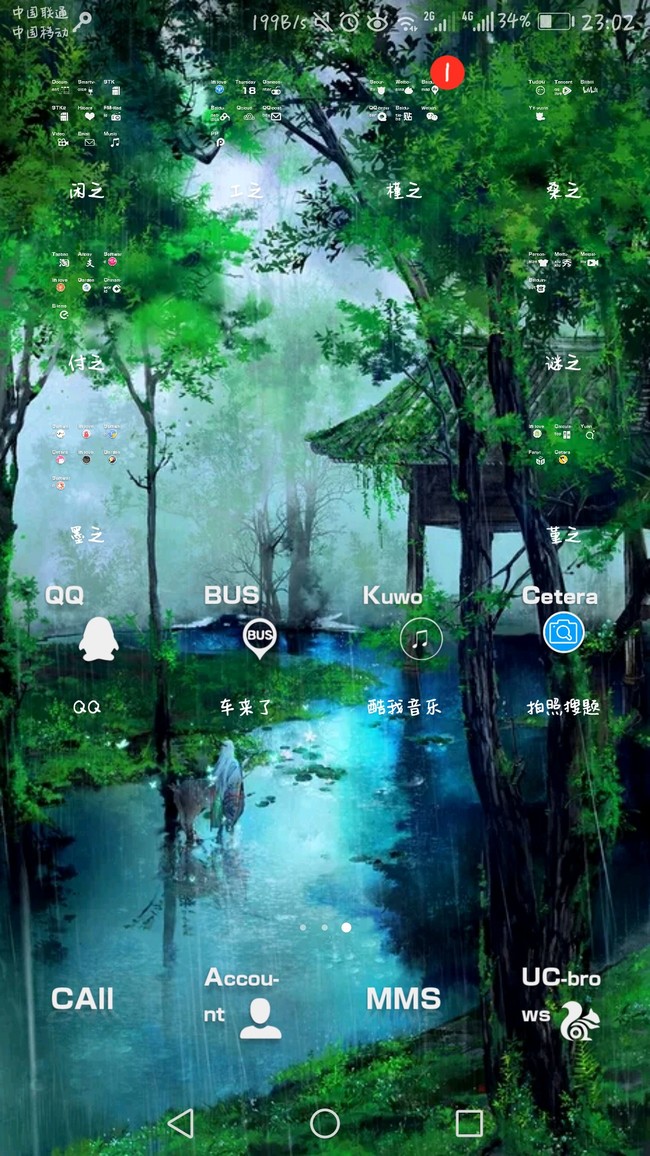Image resolution: width=650 pixels, height=1156 pixels.
Task: Tap the system back button
Action: [x=181, y=1123]
